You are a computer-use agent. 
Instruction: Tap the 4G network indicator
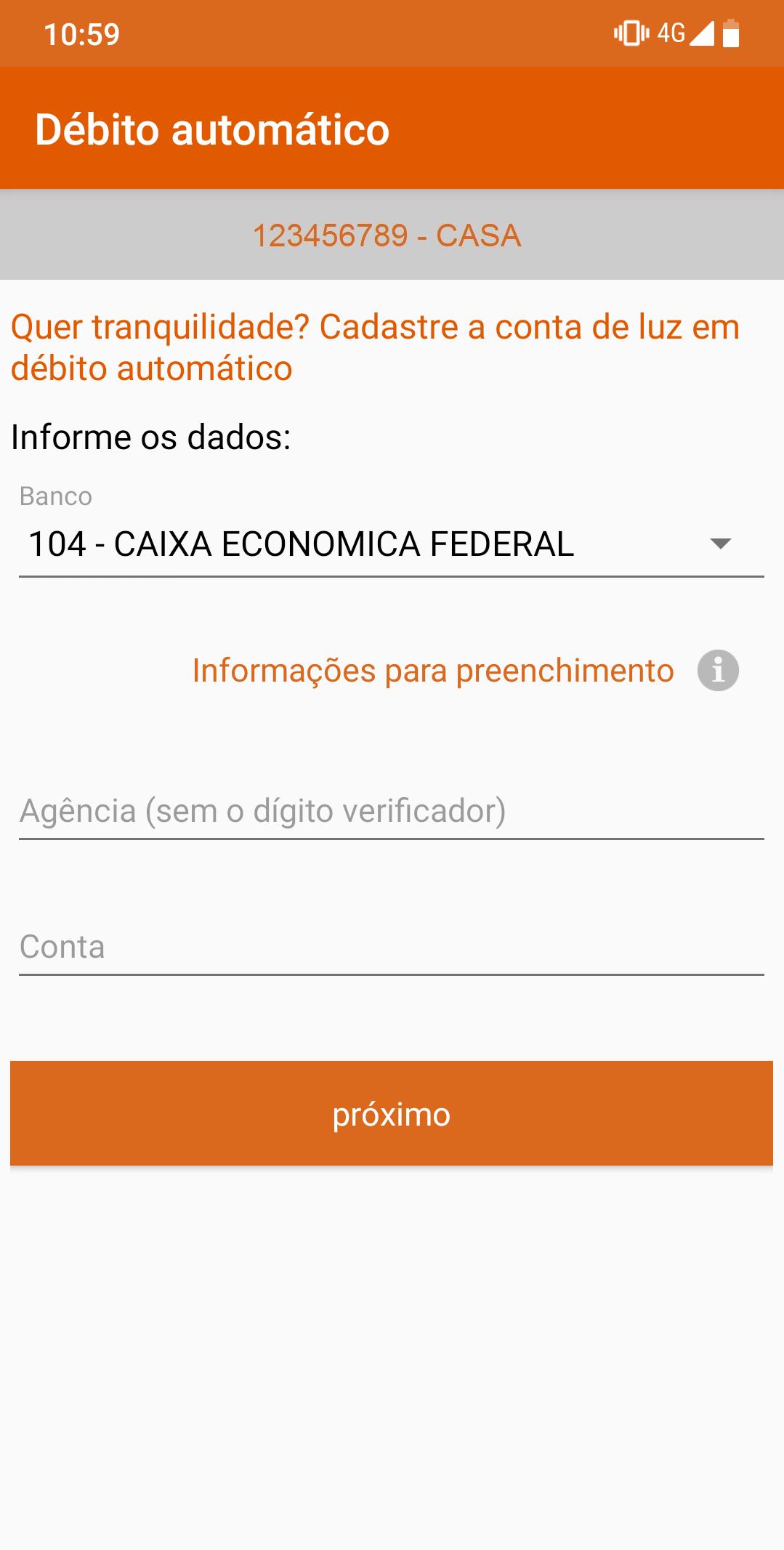click(x=672, y=32)
